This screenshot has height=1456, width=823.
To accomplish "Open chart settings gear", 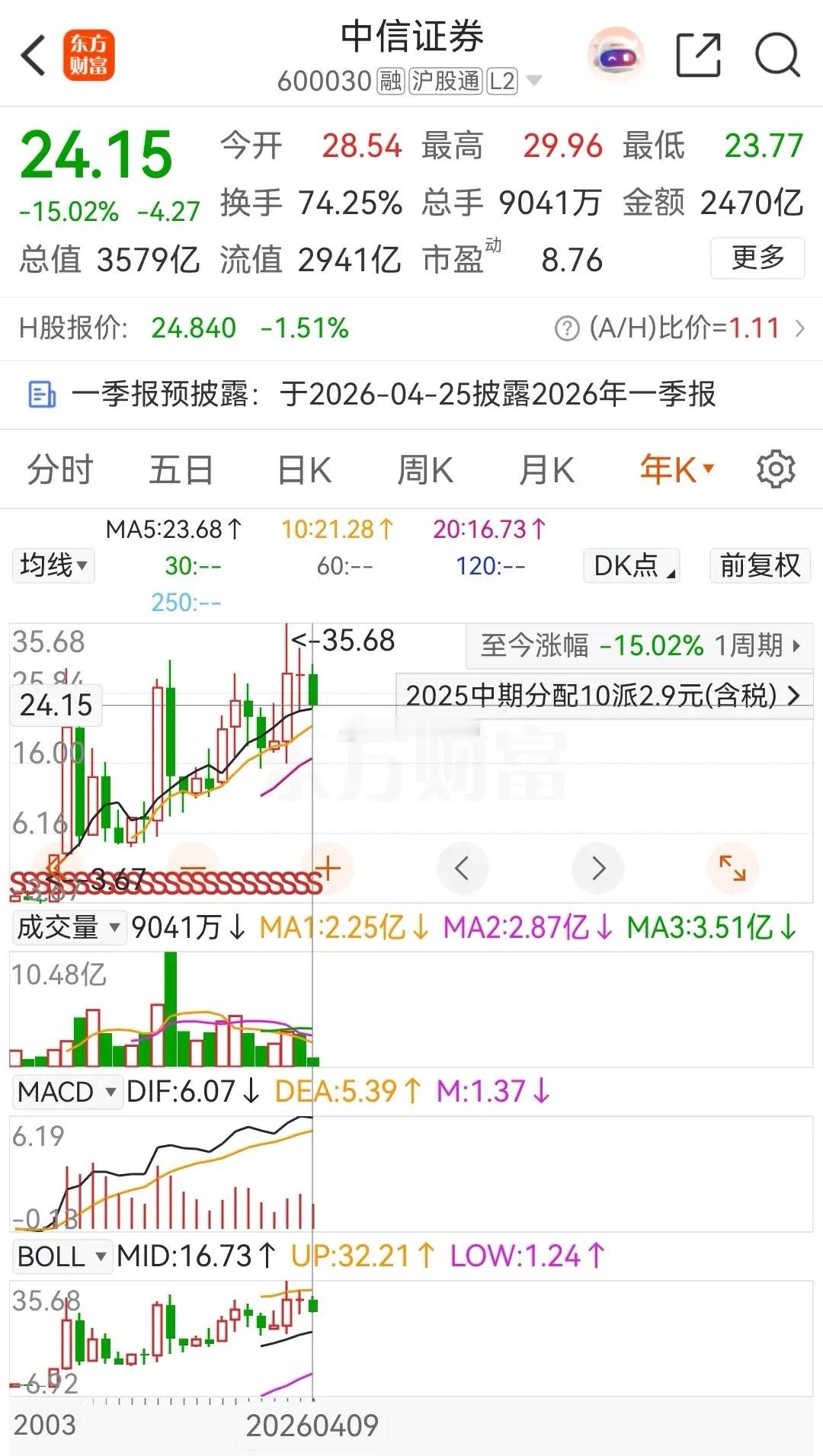I will pos(776,469).
